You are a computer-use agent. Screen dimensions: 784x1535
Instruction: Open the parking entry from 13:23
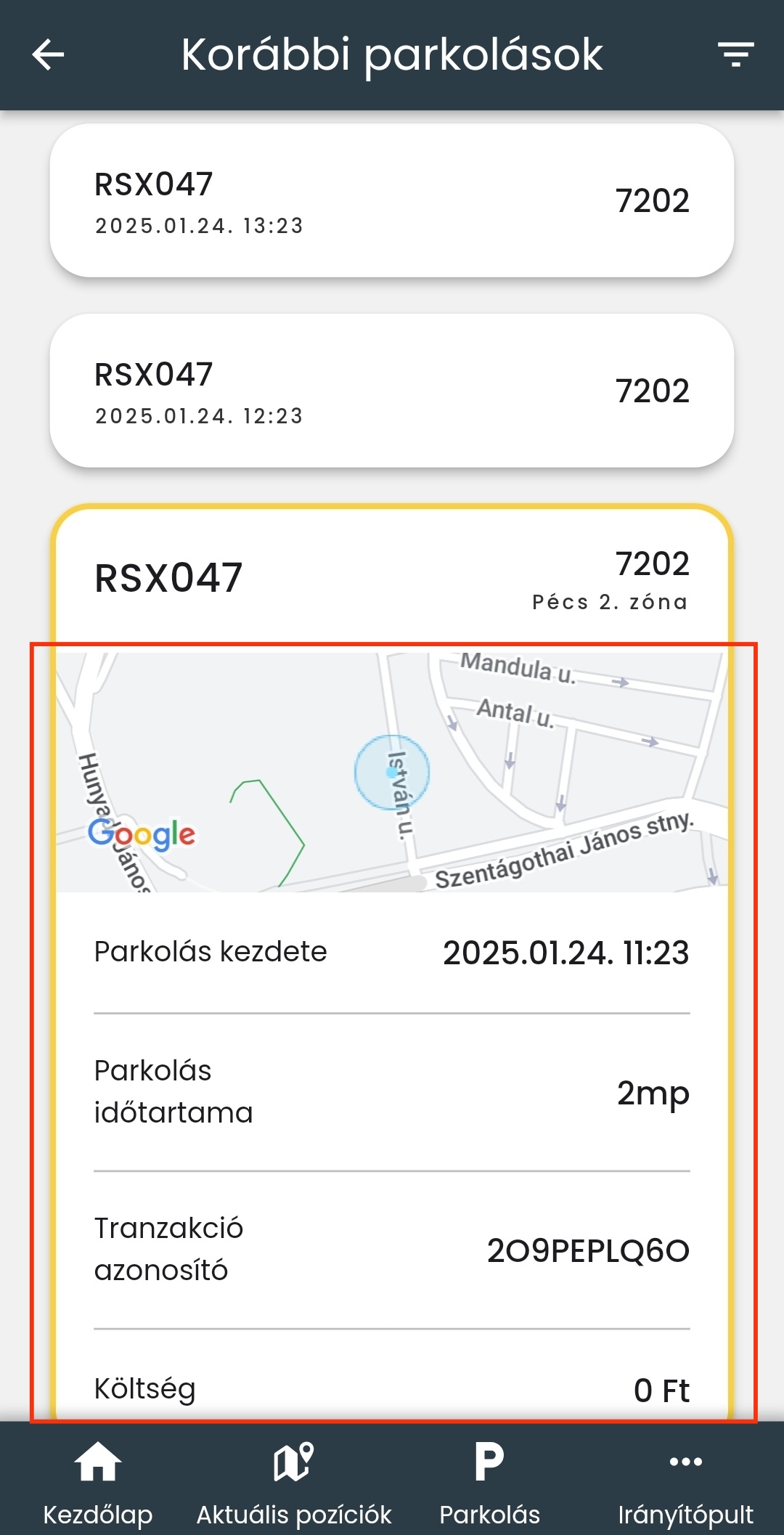391,200
